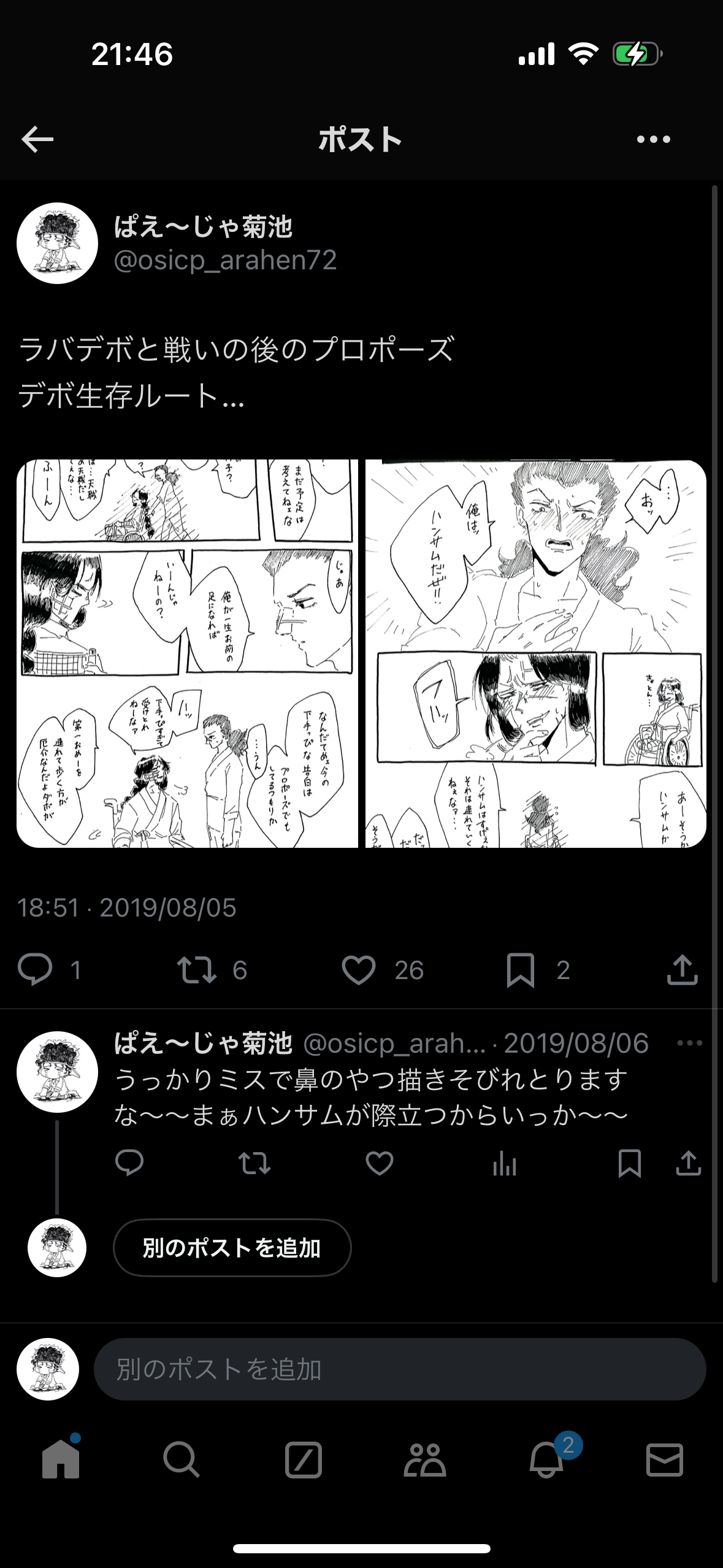This screenshot has height=1568, width=723.
Task: View analytics of the 2019/08/06 reply
Action: point(505,1163)
